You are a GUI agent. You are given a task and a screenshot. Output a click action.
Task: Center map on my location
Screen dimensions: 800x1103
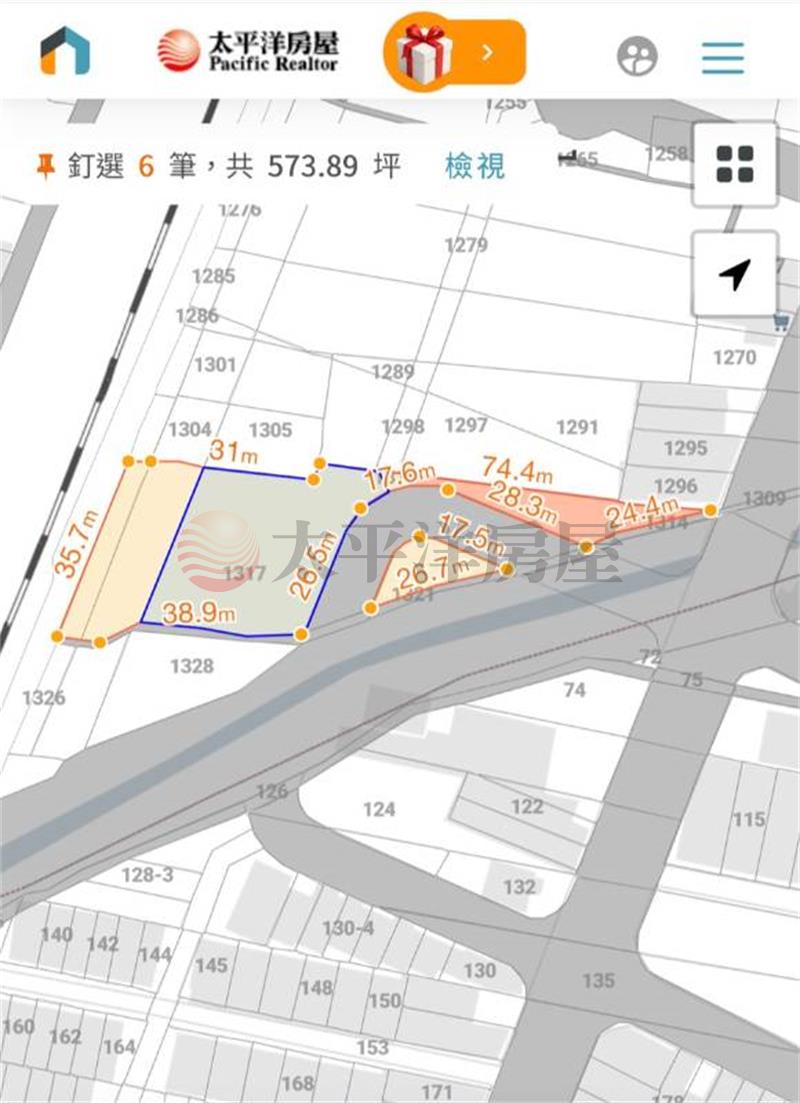click(x=735, y=274)
